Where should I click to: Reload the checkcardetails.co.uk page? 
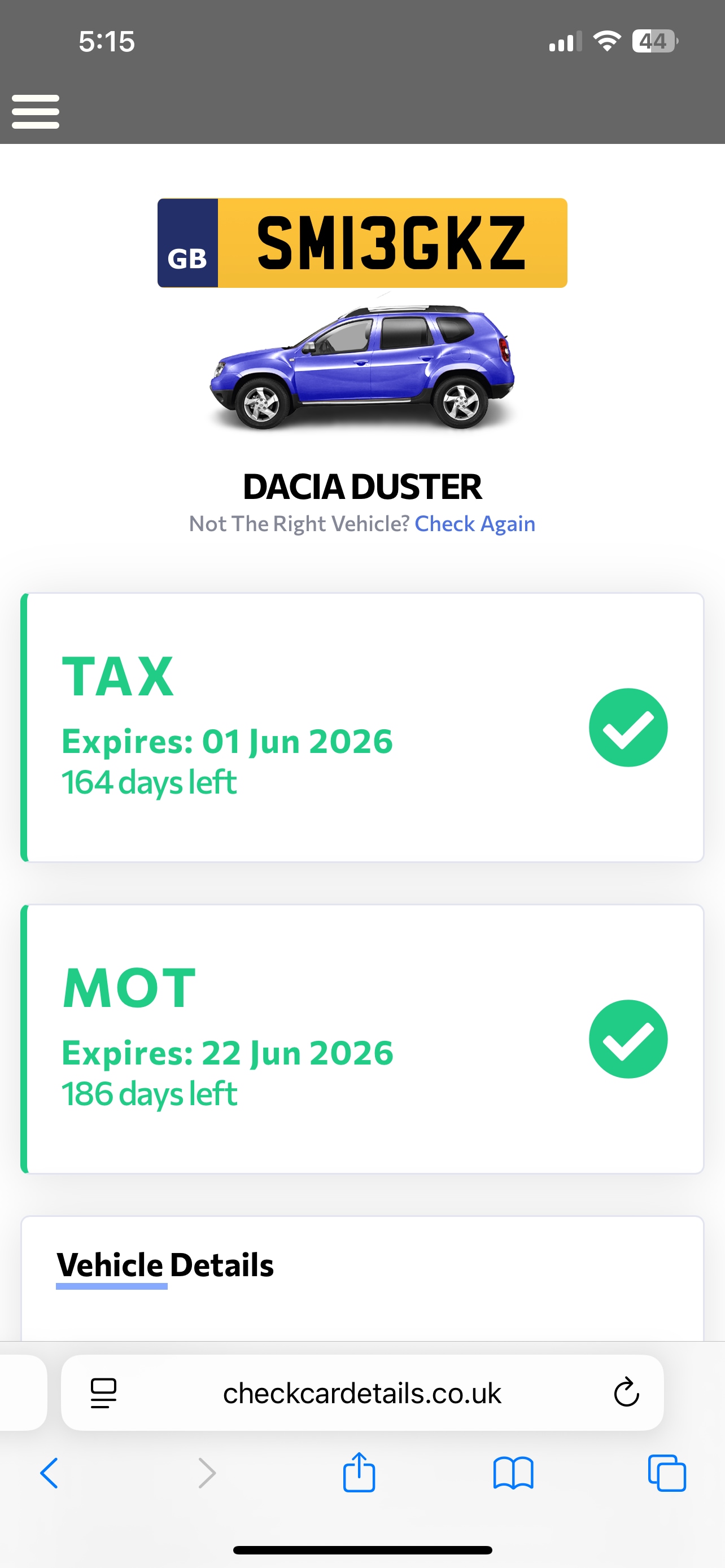pos(626,1392)
